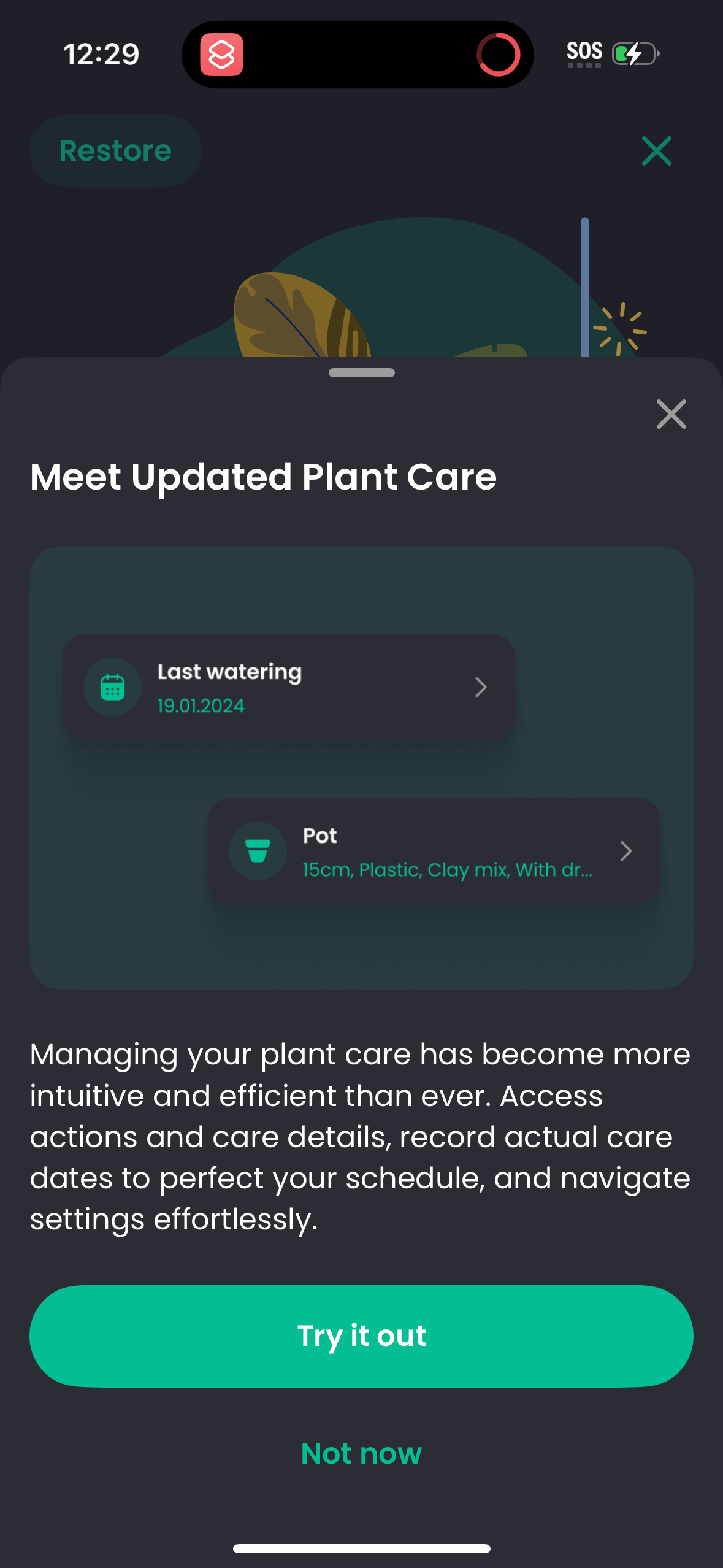723x1568 pixels.
Task: Tap the clock showing 12:29
Action: [101, 54]
